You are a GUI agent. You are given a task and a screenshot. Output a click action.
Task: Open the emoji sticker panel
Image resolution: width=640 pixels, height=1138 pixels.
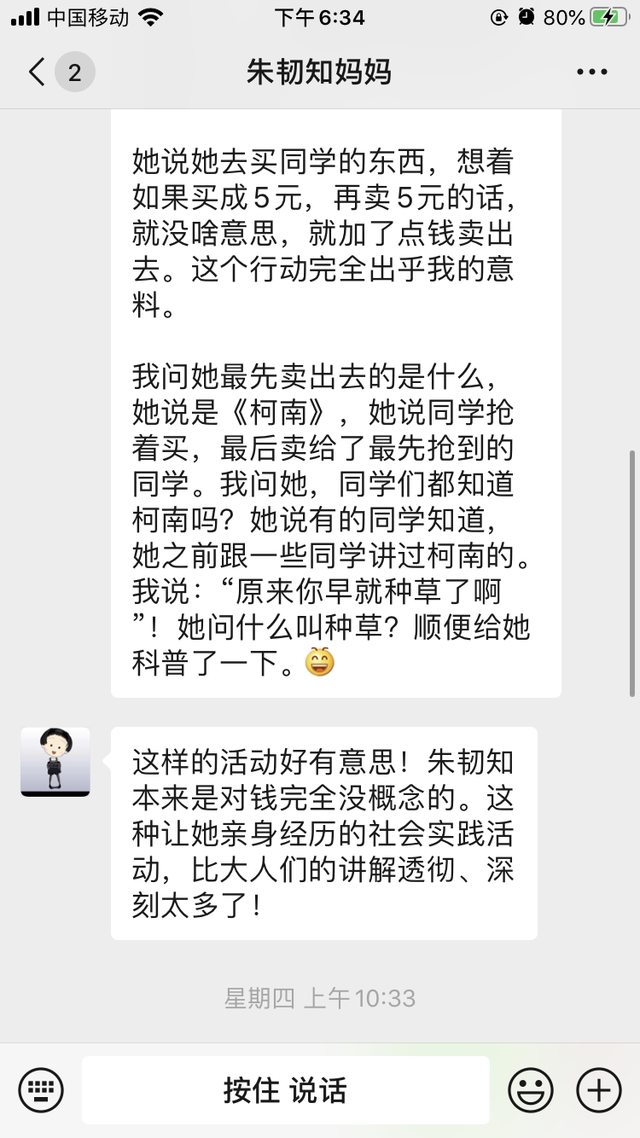pos(530,1090)
